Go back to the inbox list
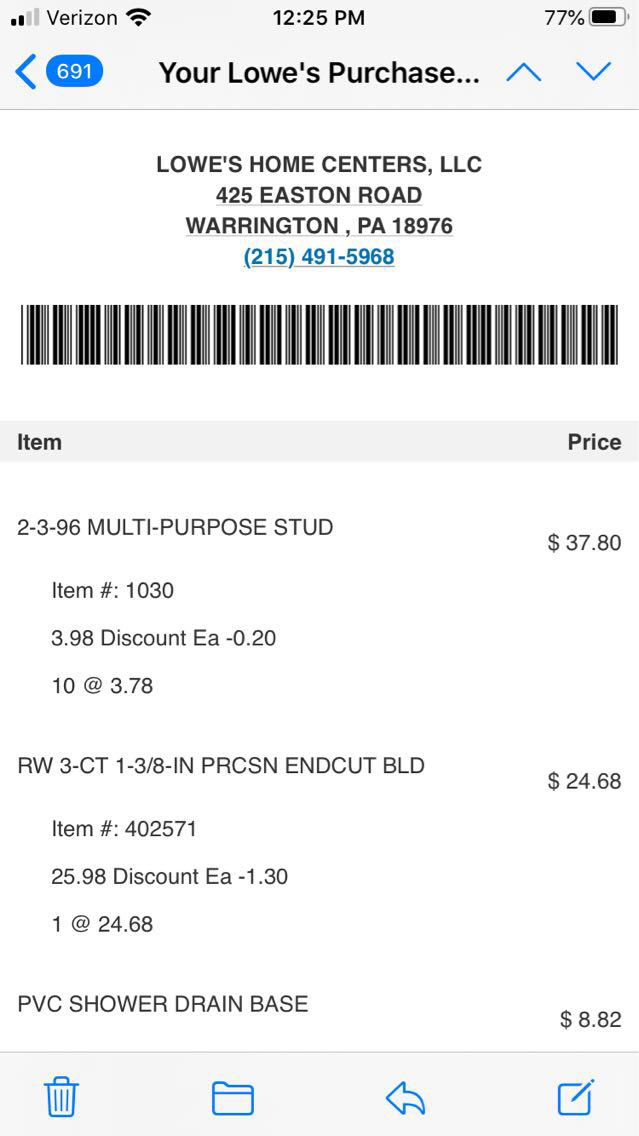This screenshot has height=1136, width=639. [x=58, y=72]
